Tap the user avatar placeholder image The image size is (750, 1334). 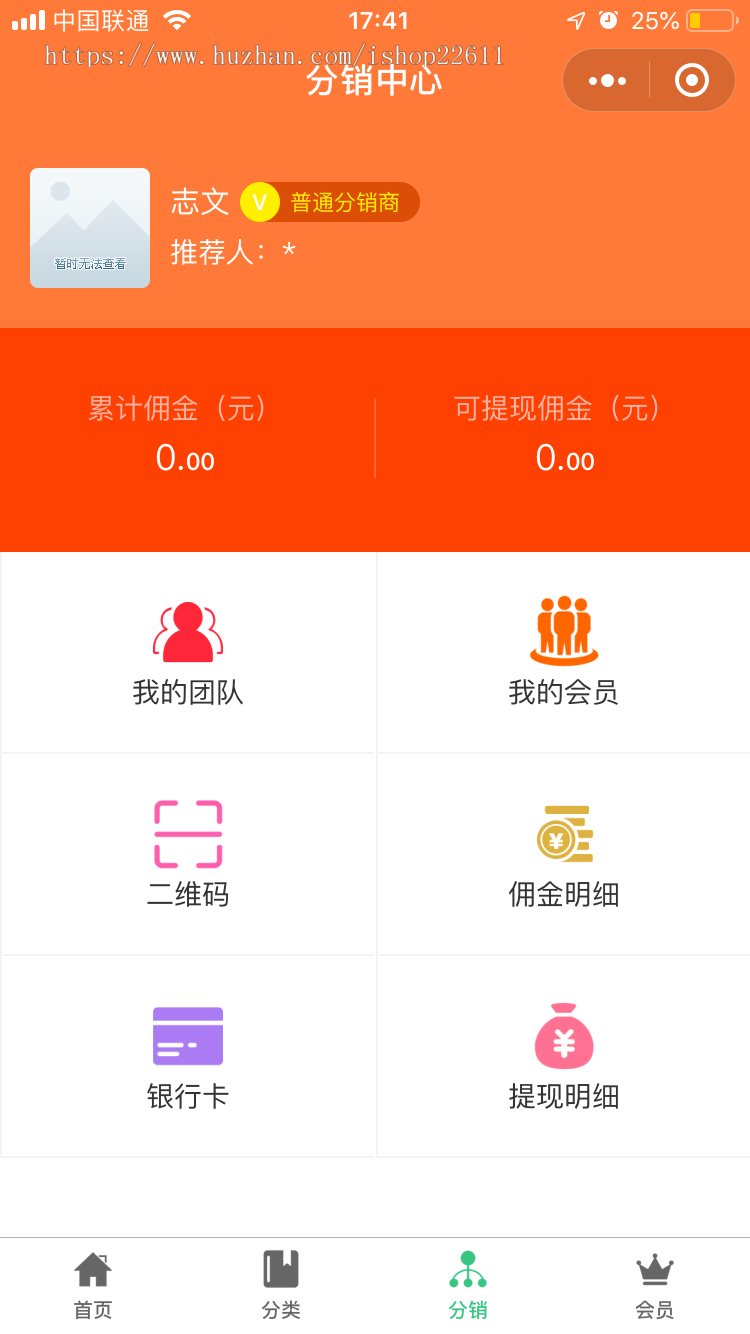(90, 228)
